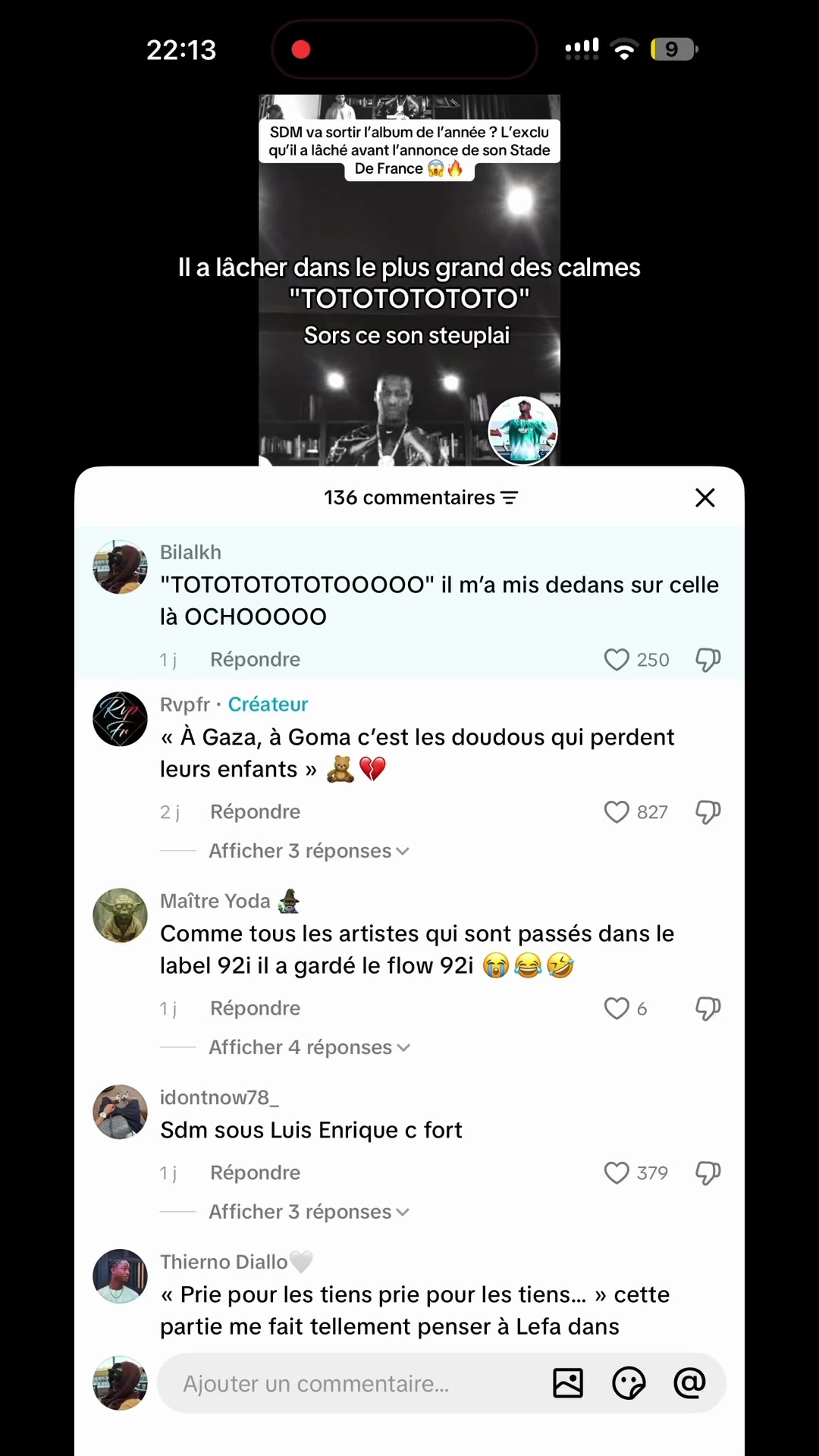
Task: Open Rvpfr's creator profile avatar
Action: tap(120, 719)
